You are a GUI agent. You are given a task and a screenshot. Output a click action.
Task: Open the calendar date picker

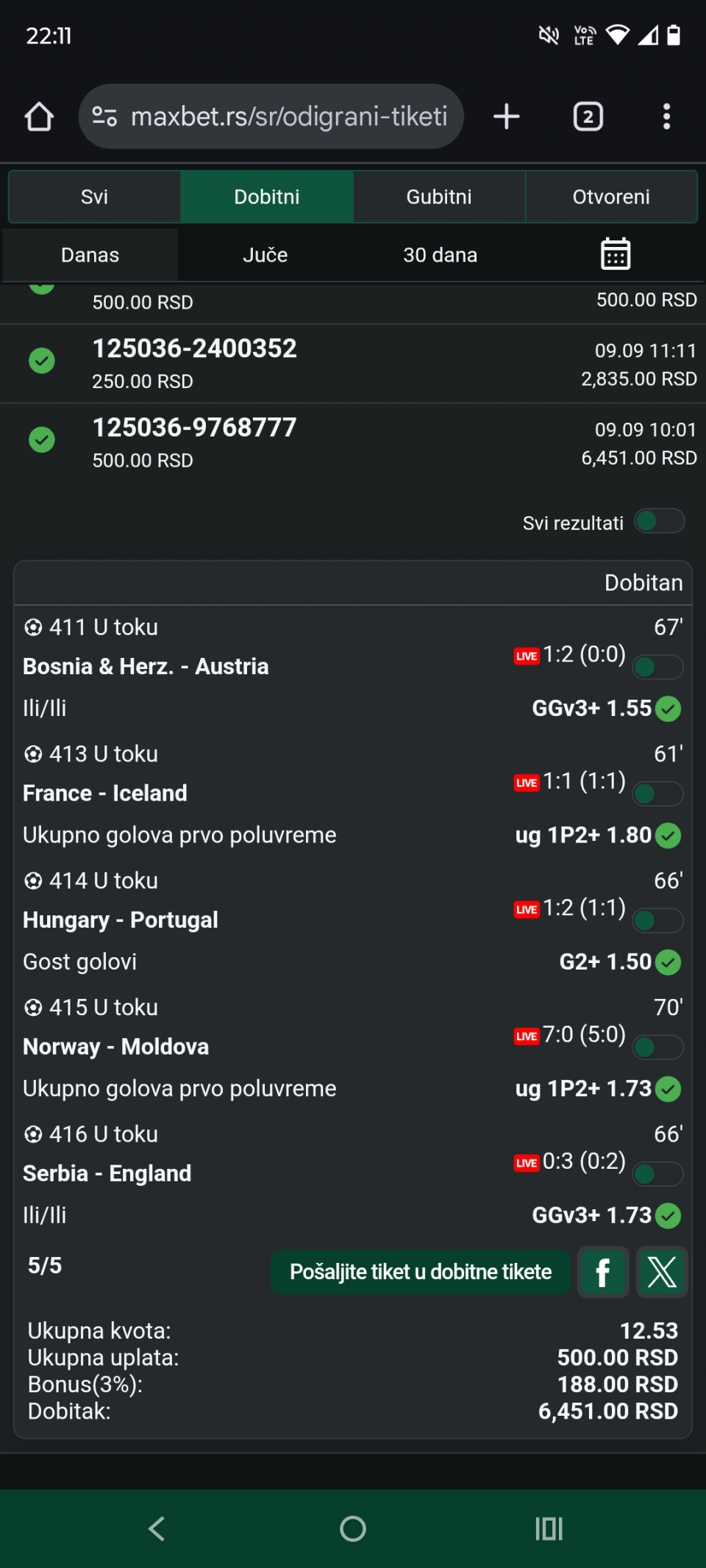pos(615,254)
